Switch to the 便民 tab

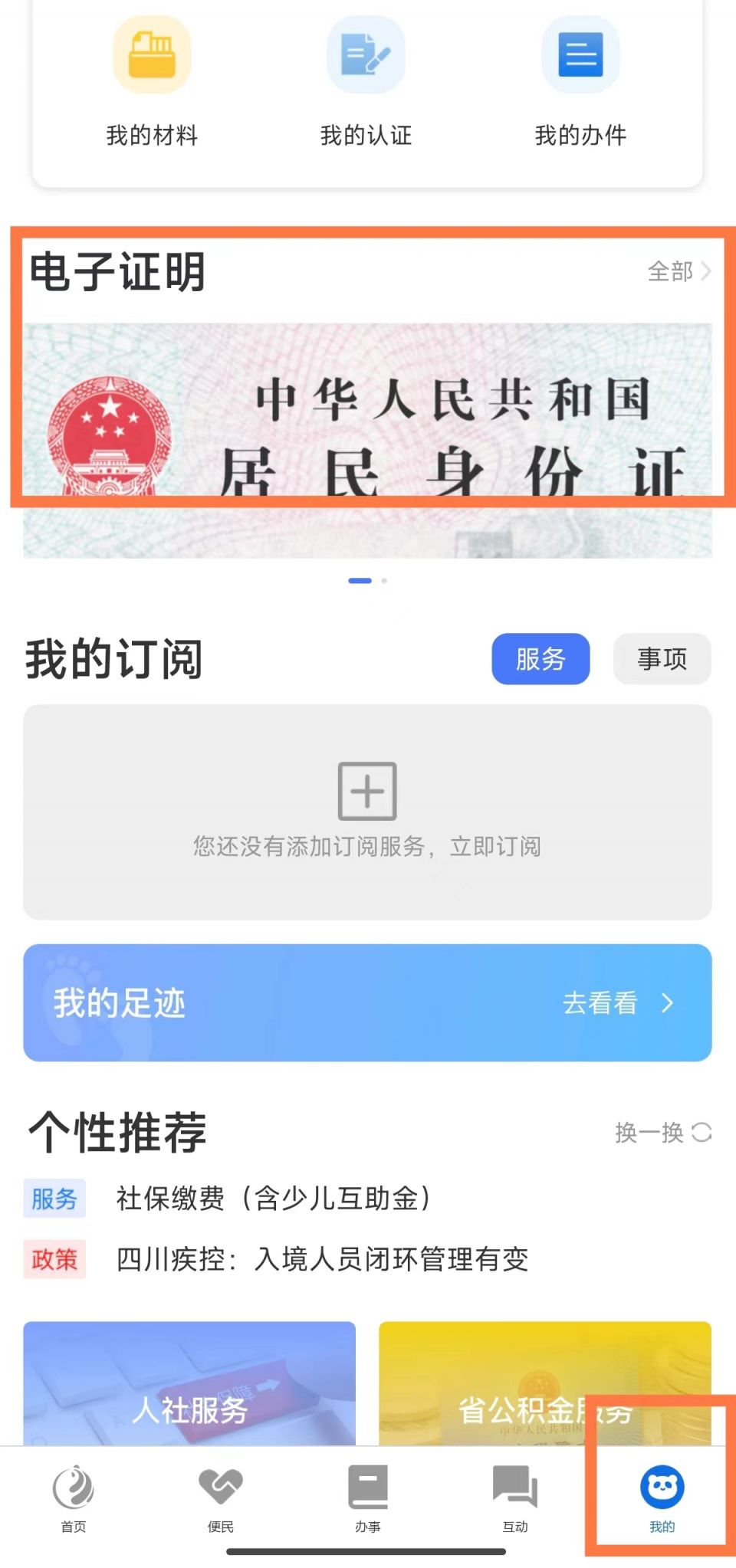pyautogui.click(x=221, y=1497)
